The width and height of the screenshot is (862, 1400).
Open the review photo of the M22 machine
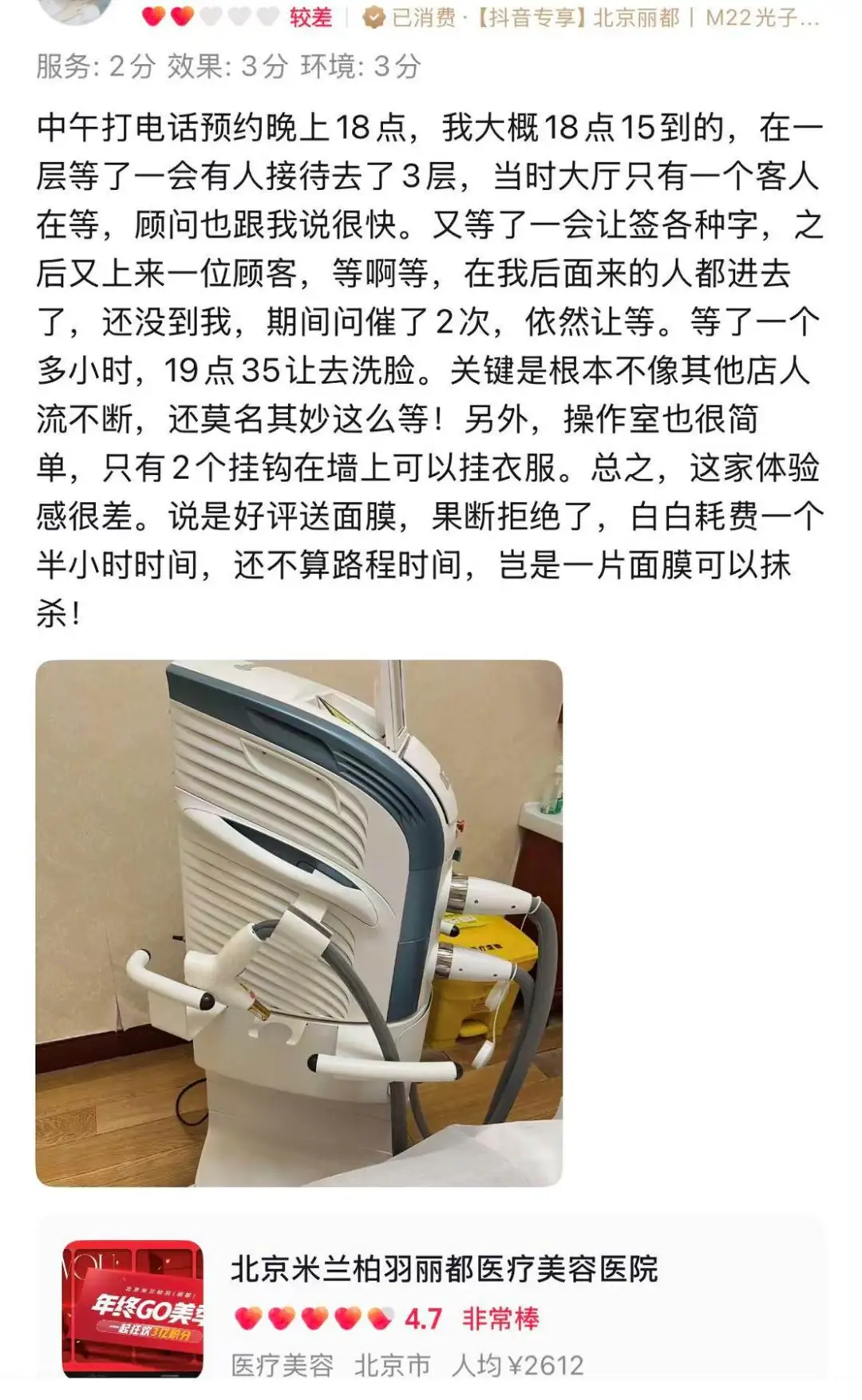pos(299,923)
